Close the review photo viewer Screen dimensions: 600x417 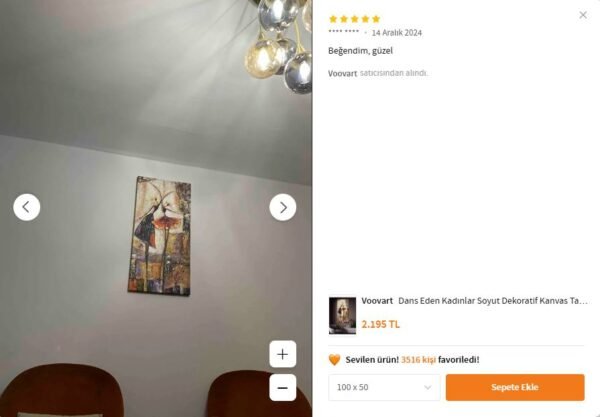coord(583,15)
